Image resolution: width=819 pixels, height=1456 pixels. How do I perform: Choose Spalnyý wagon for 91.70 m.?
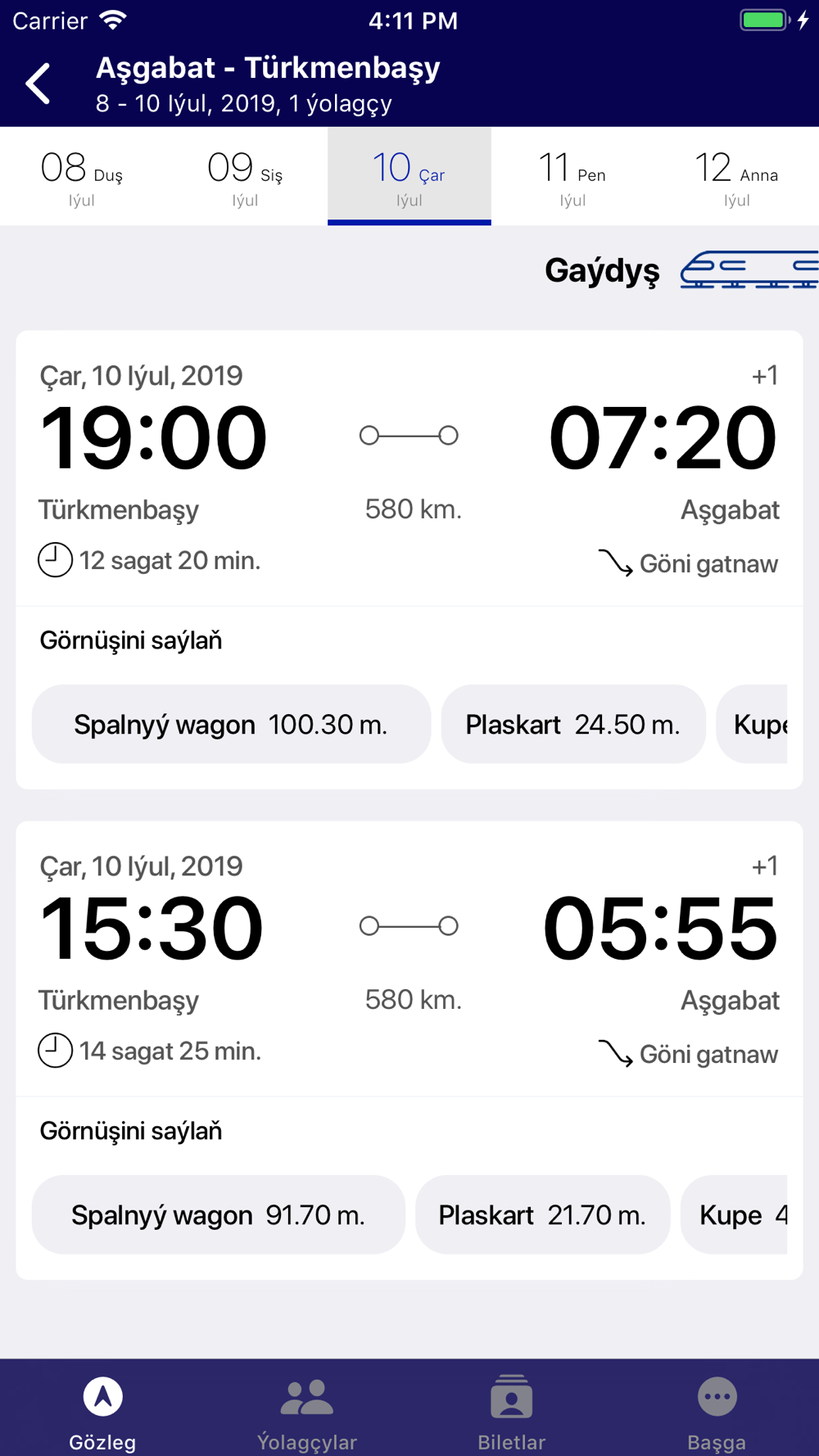[218, 1214]
